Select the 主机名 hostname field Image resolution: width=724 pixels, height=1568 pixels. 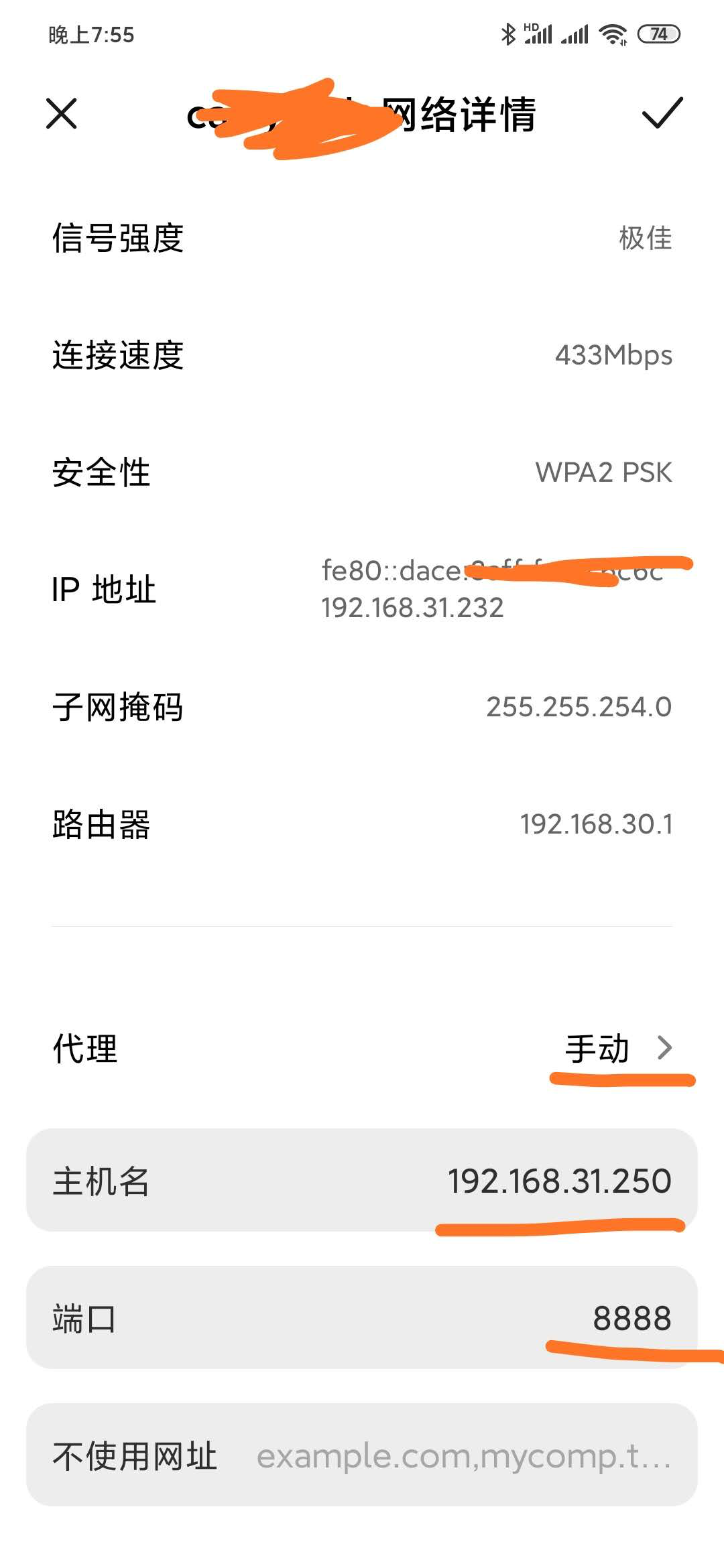[x=362, y=1181]
